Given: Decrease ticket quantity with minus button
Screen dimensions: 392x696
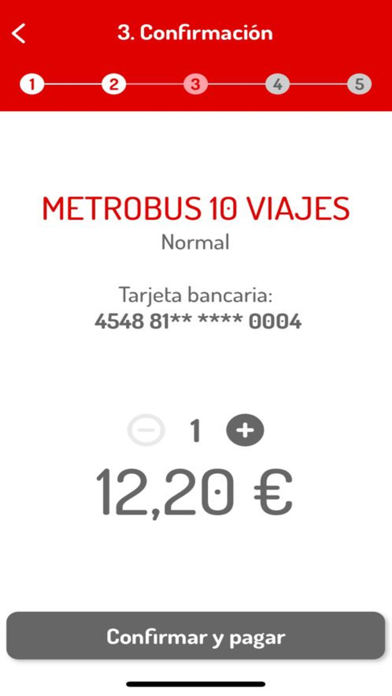Looking at the screenshot, I should pyautogui.click(x=146, y=430).
